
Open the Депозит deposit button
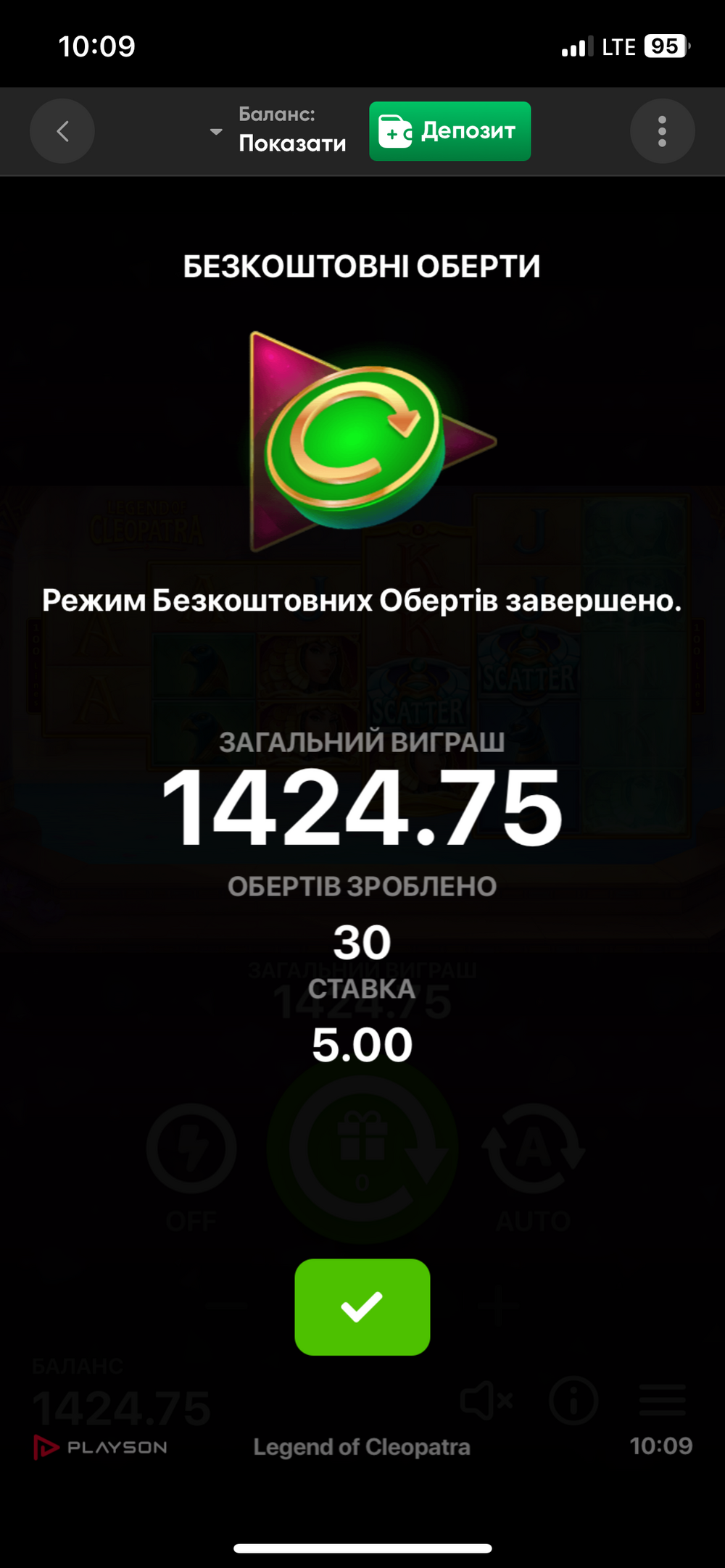point(449,131)
